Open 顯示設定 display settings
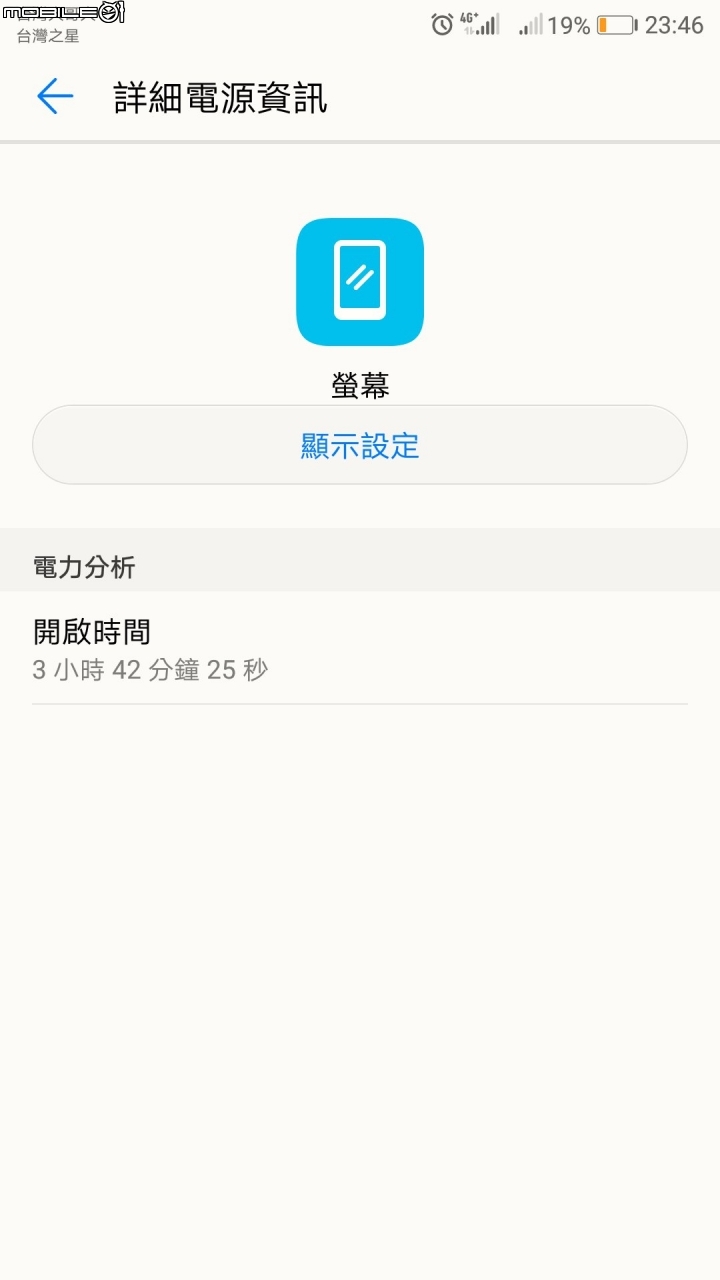This screenshot has height=1280, width=720. (360, 446)
